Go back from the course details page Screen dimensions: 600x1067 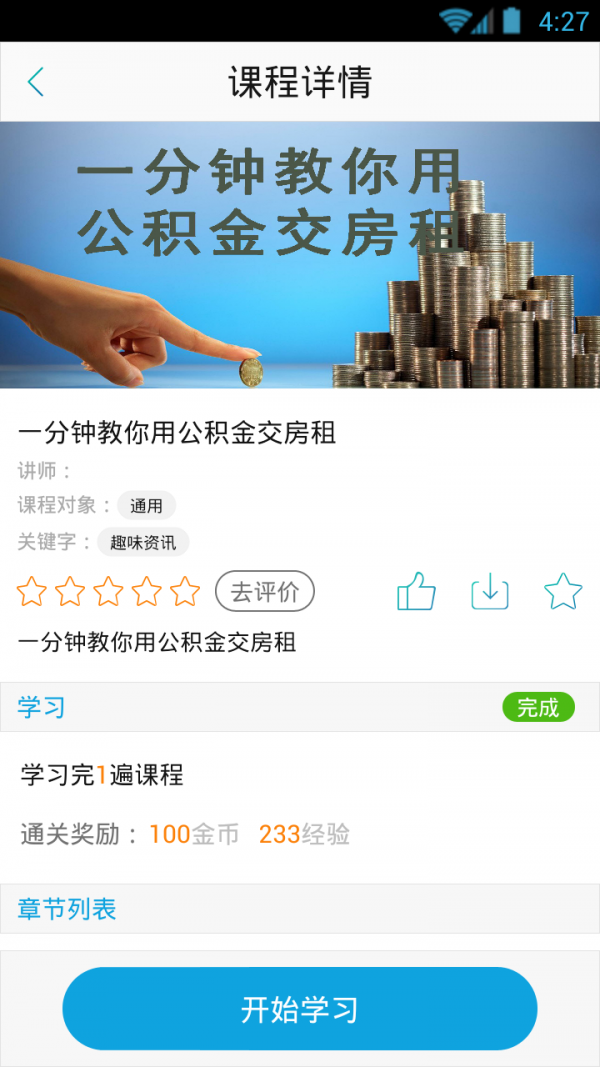pos(36,82)
